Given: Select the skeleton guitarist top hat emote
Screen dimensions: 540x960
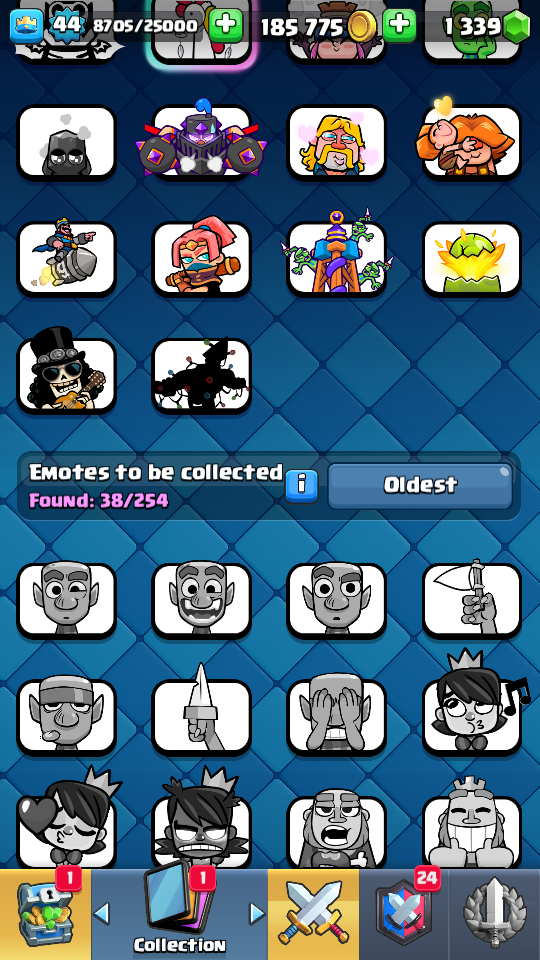Looking at the screenshot, I should (66, 374).
